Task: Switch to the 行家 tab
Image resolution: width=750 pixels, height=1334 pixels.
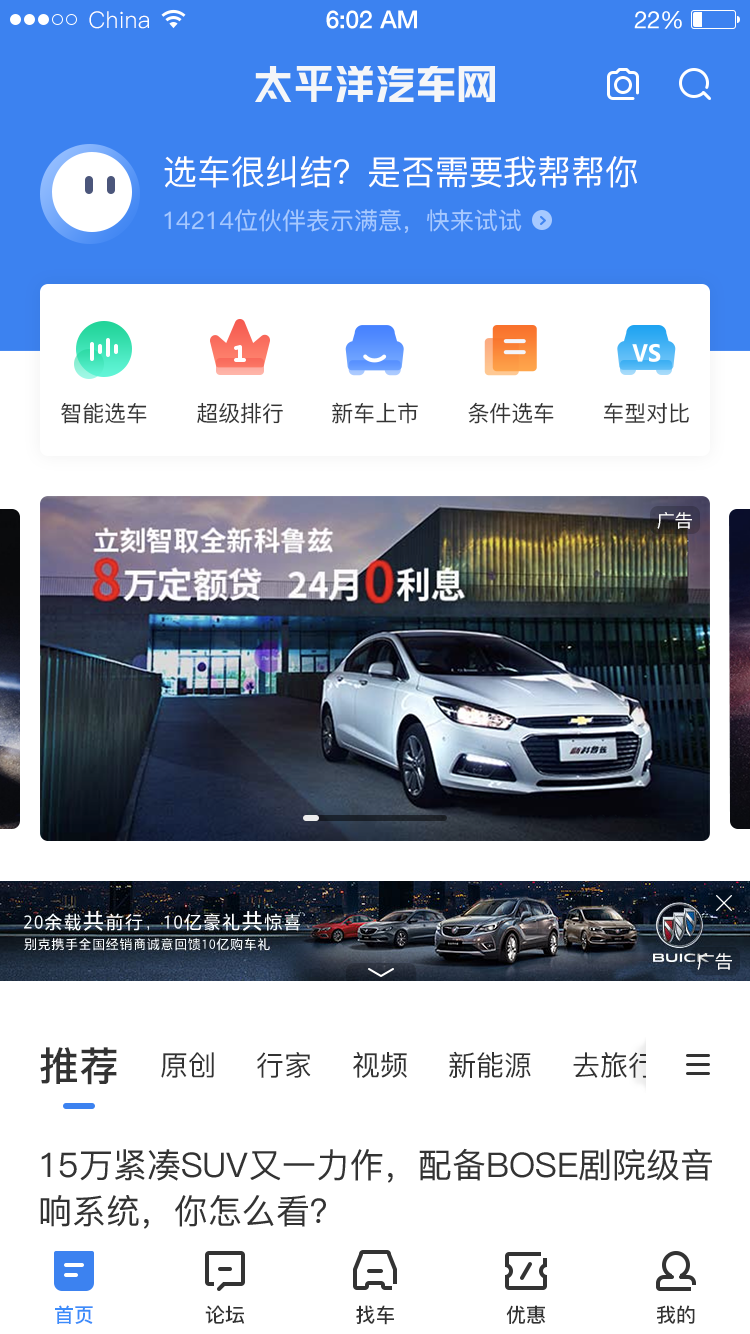Action: click(284, 1066)
